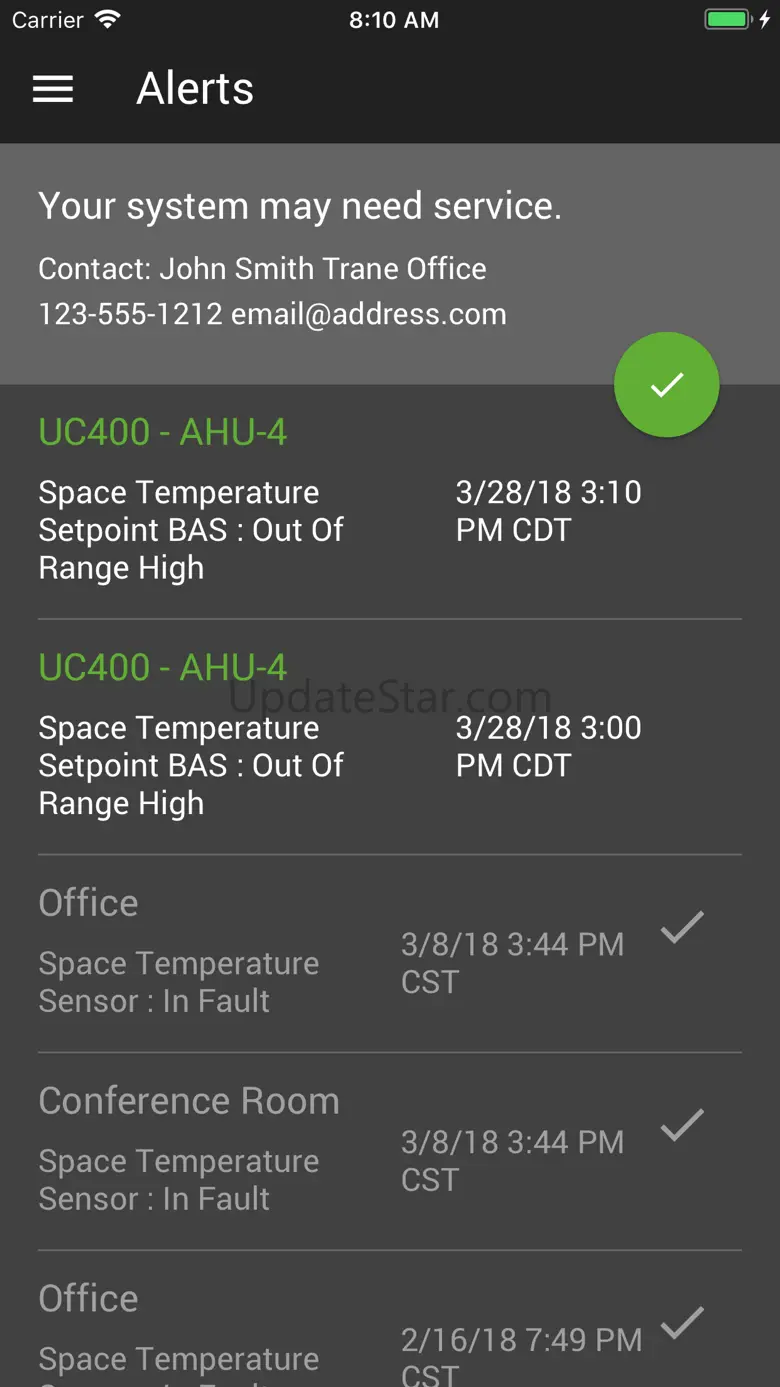Open the Office alert dated 2/16/18

click(x=340, y=1330)
